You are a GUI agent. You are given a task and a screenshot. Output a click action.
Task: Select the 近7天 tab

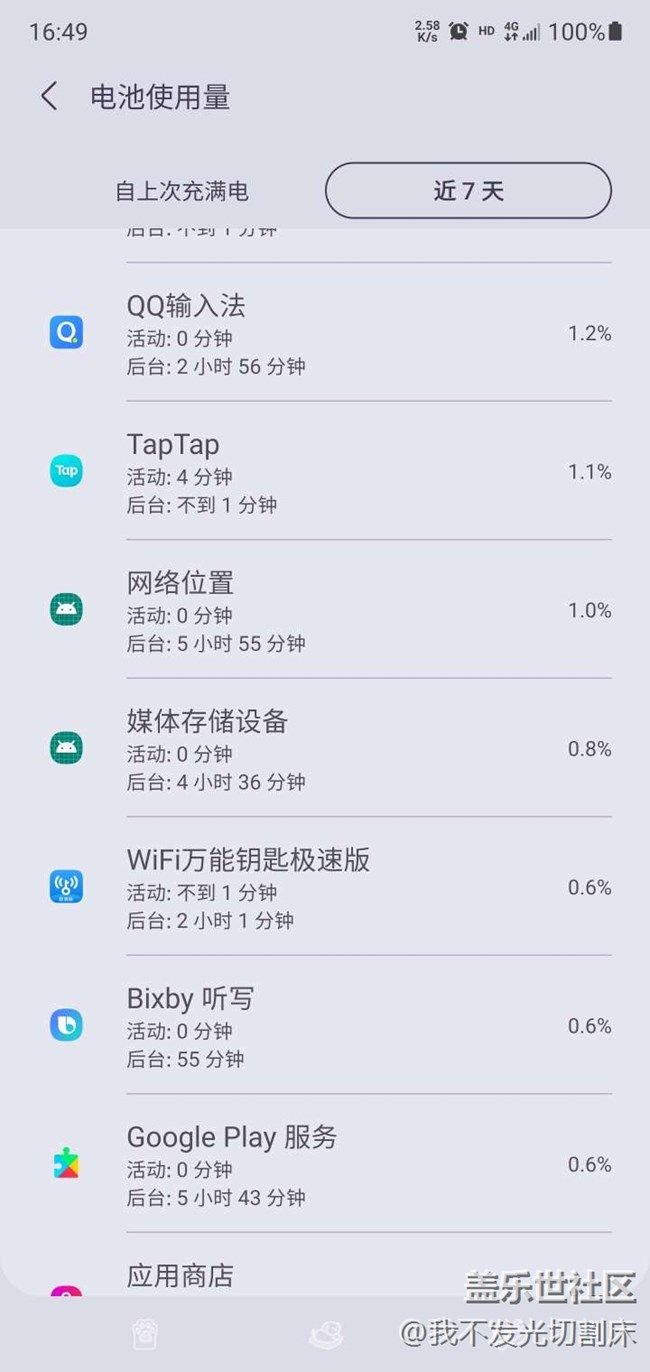click(x=468, y=191)
